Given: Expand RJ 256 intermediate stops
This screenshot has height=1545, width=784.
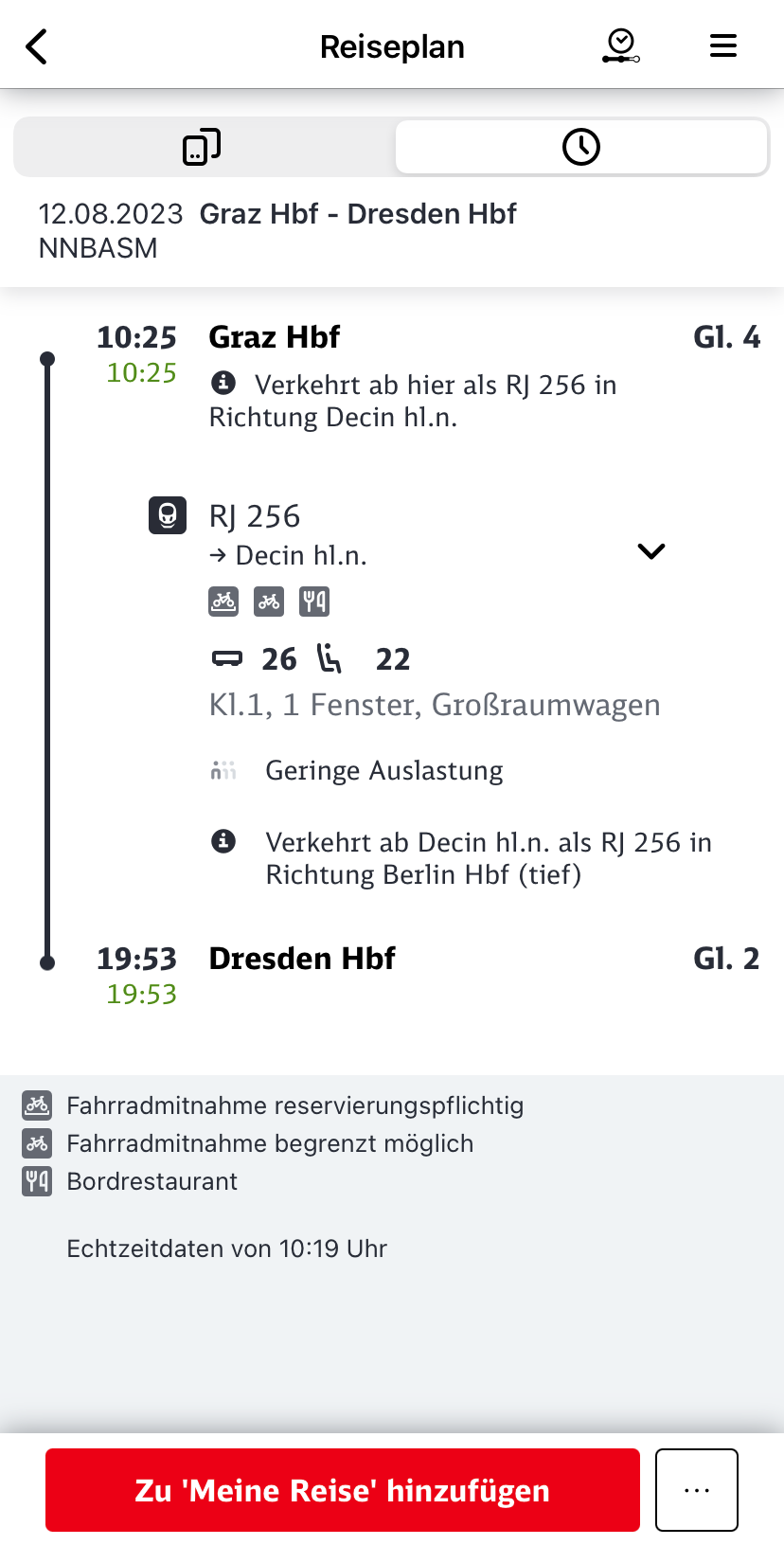Looking at the screenshot, I should [x=651, y=551].
